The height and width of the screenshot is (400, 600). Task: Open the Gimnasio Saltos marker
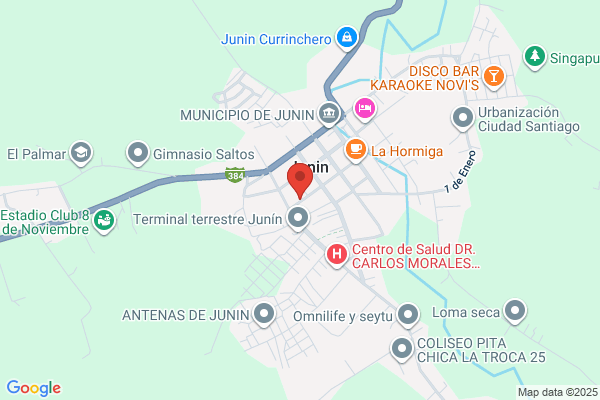[x=138, y=153]
